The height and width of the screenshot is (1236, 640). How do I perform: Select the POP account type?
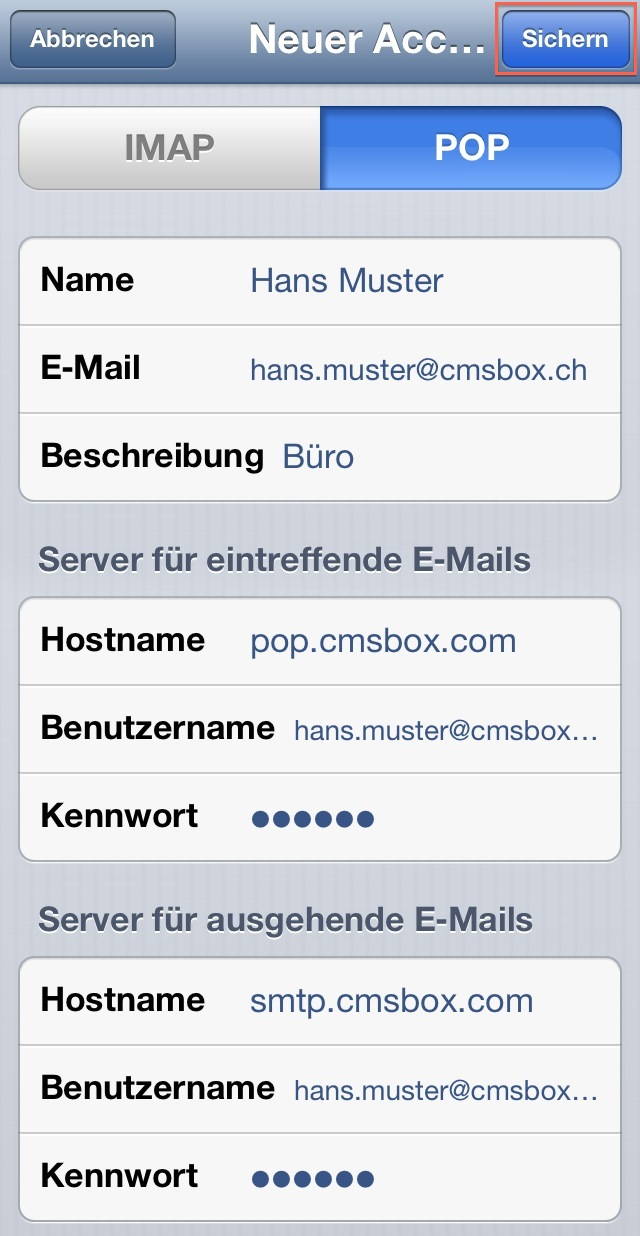[x=471, y=148]
